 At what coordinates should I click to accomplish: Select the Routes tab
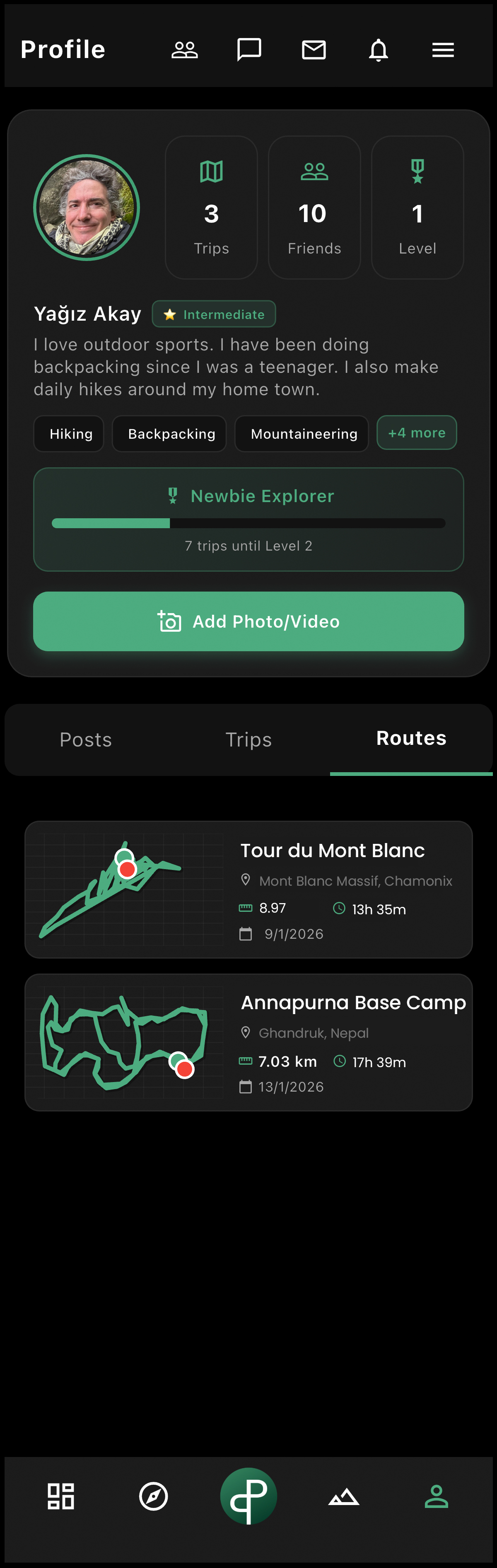[x=411, y=739]
